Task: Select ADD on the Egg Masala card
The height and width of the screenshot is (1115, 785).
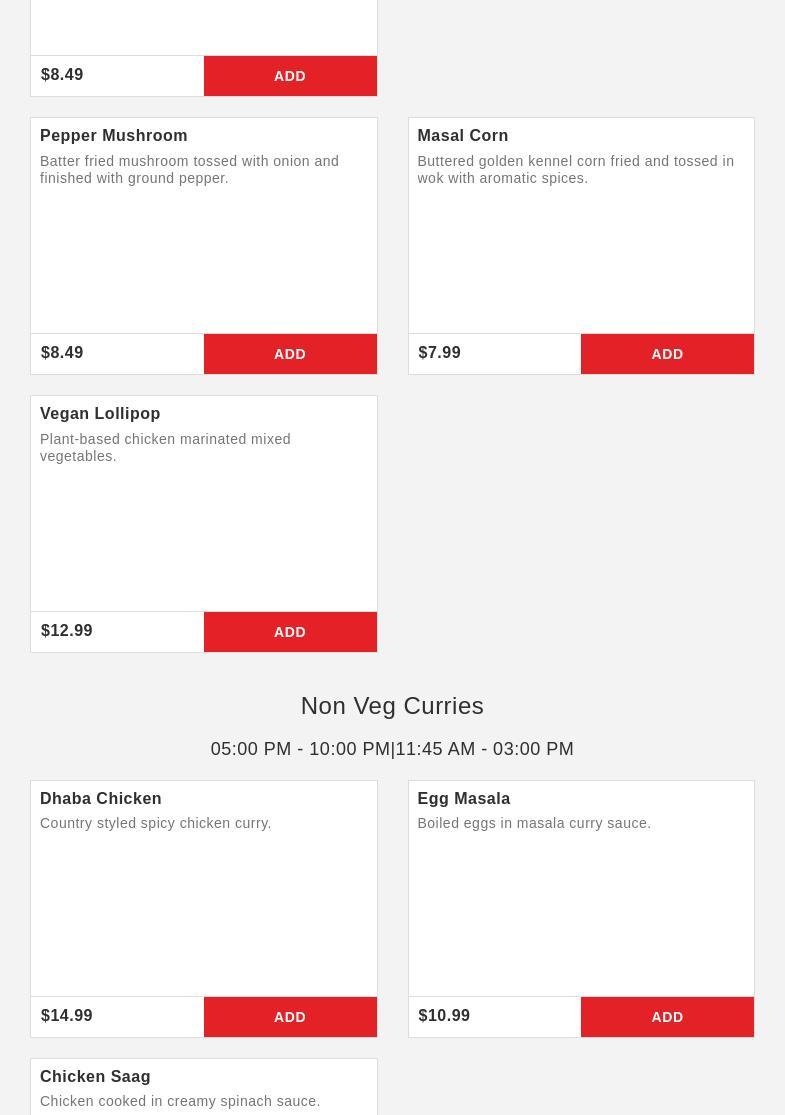Action: pos(667,1017)
